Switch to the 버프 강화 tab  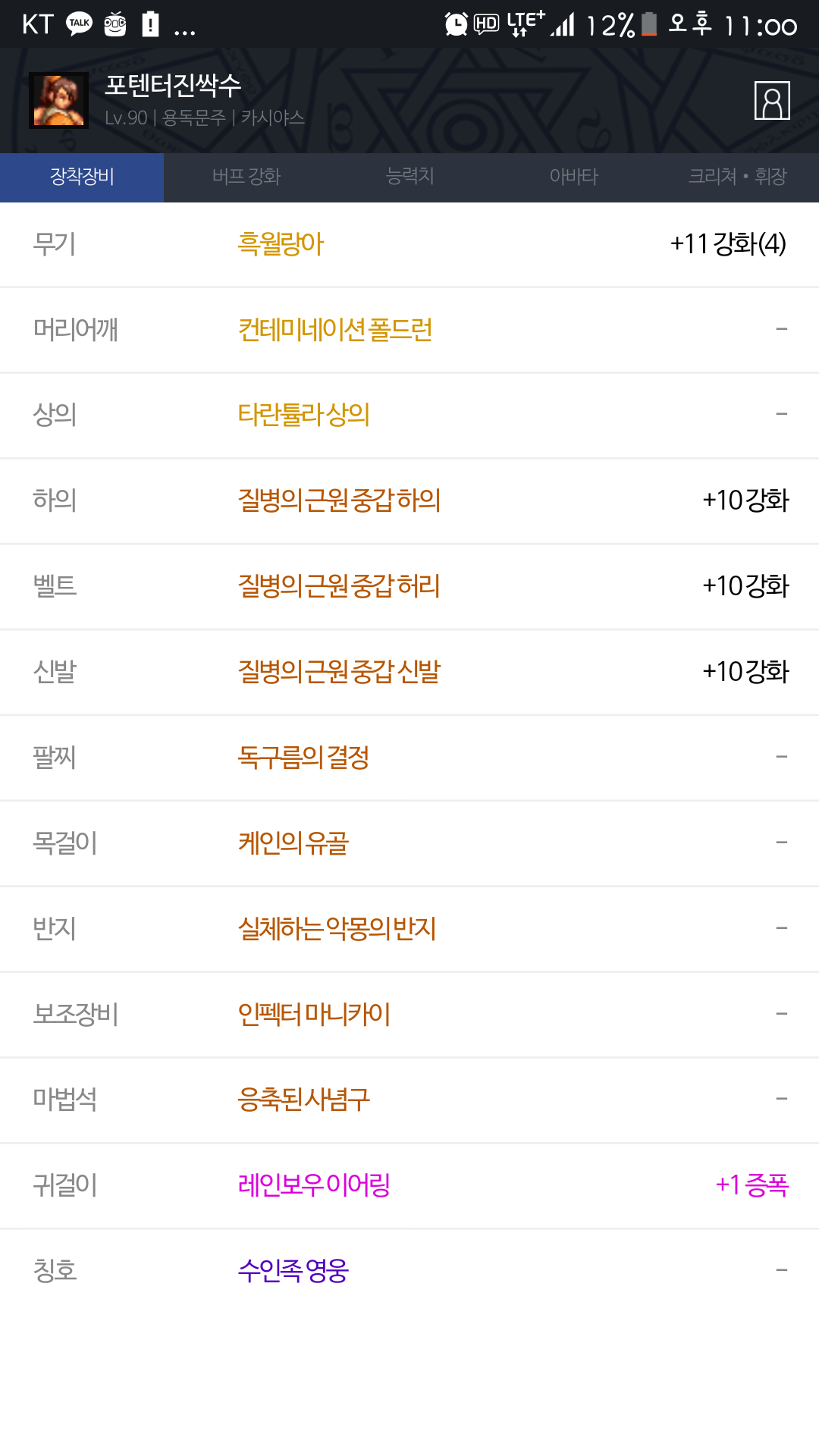[x=246, y=177]
